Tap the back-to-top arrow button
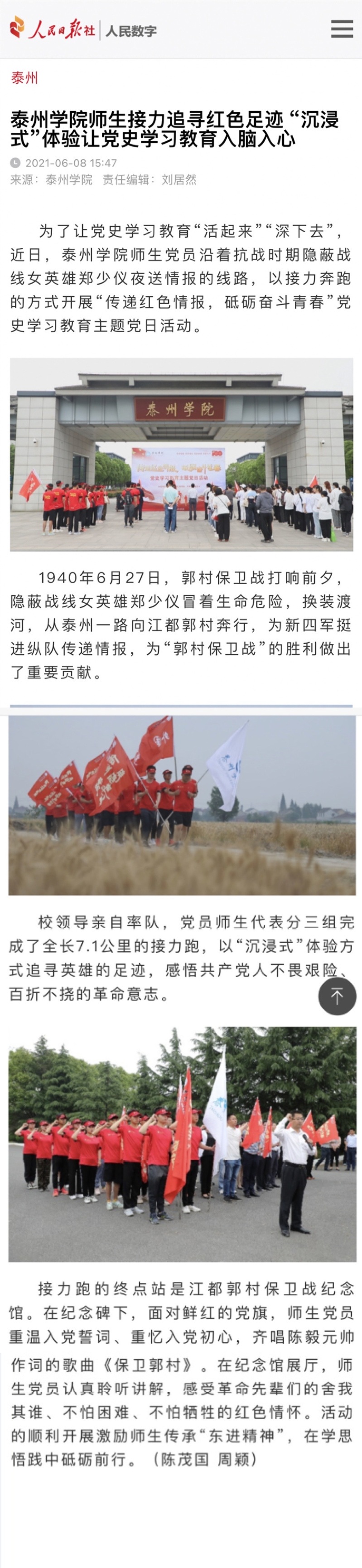 point(337,996)
